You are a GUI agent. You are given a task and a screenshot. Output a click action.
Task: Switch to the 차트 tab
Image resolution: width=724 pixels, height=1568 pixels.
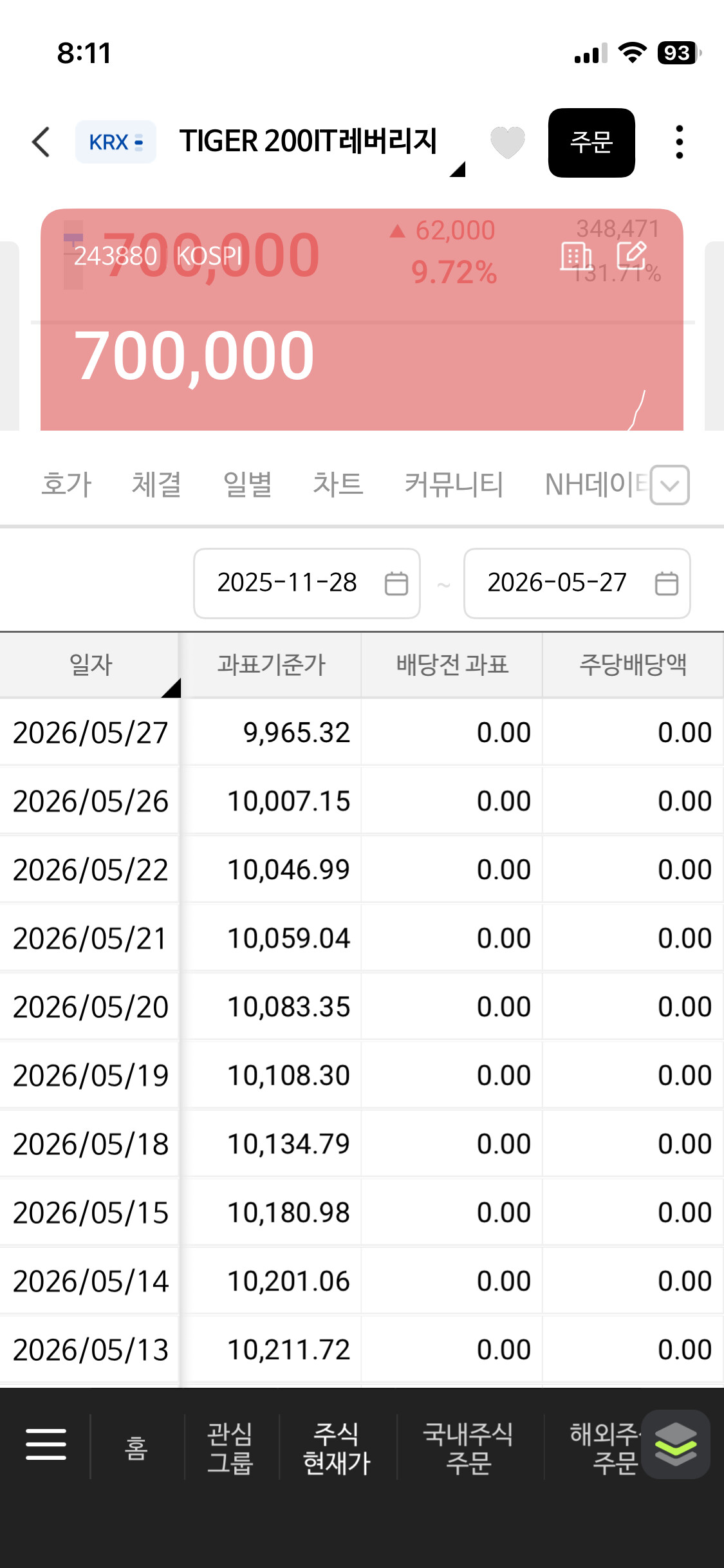338,484
